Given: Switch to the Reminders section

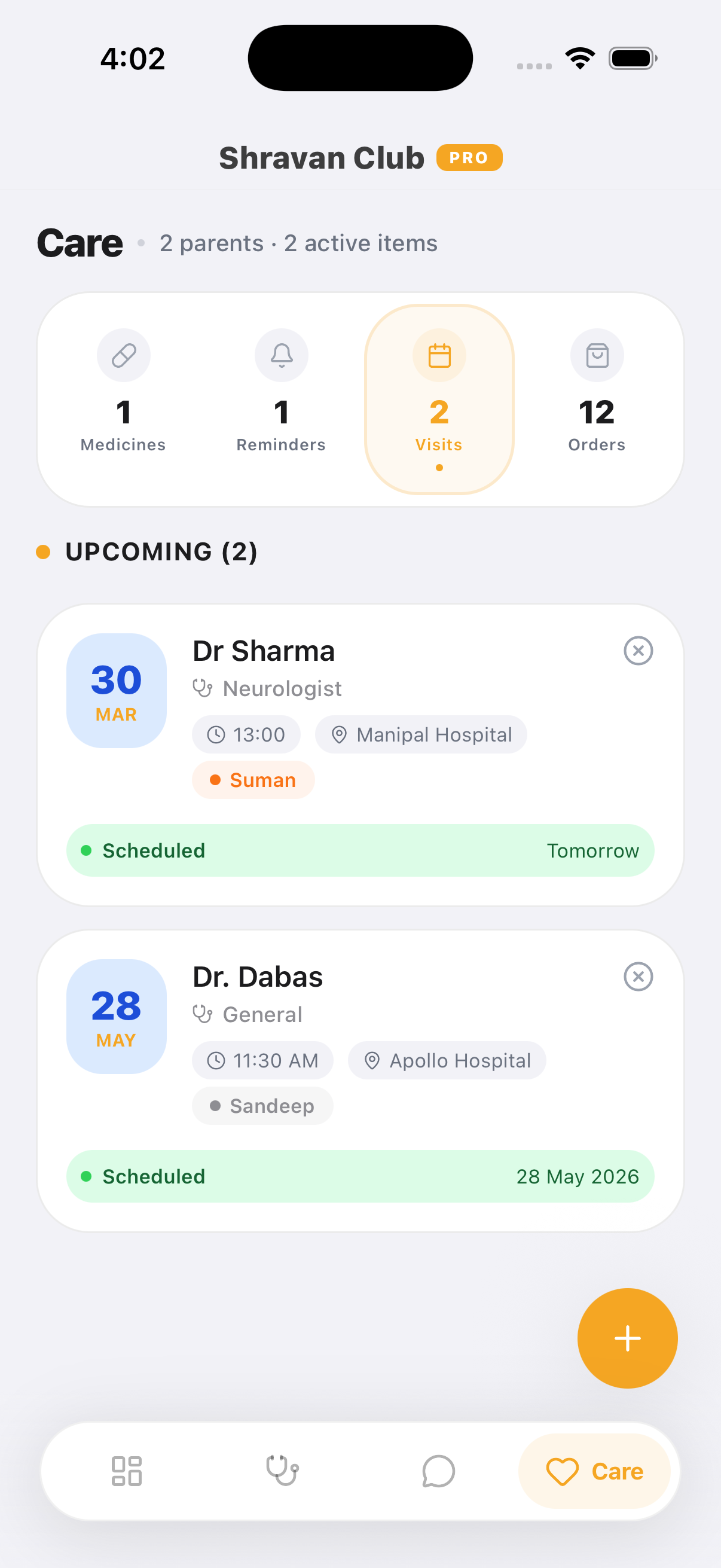Looking at the screenshot, I should coord(281,393).
